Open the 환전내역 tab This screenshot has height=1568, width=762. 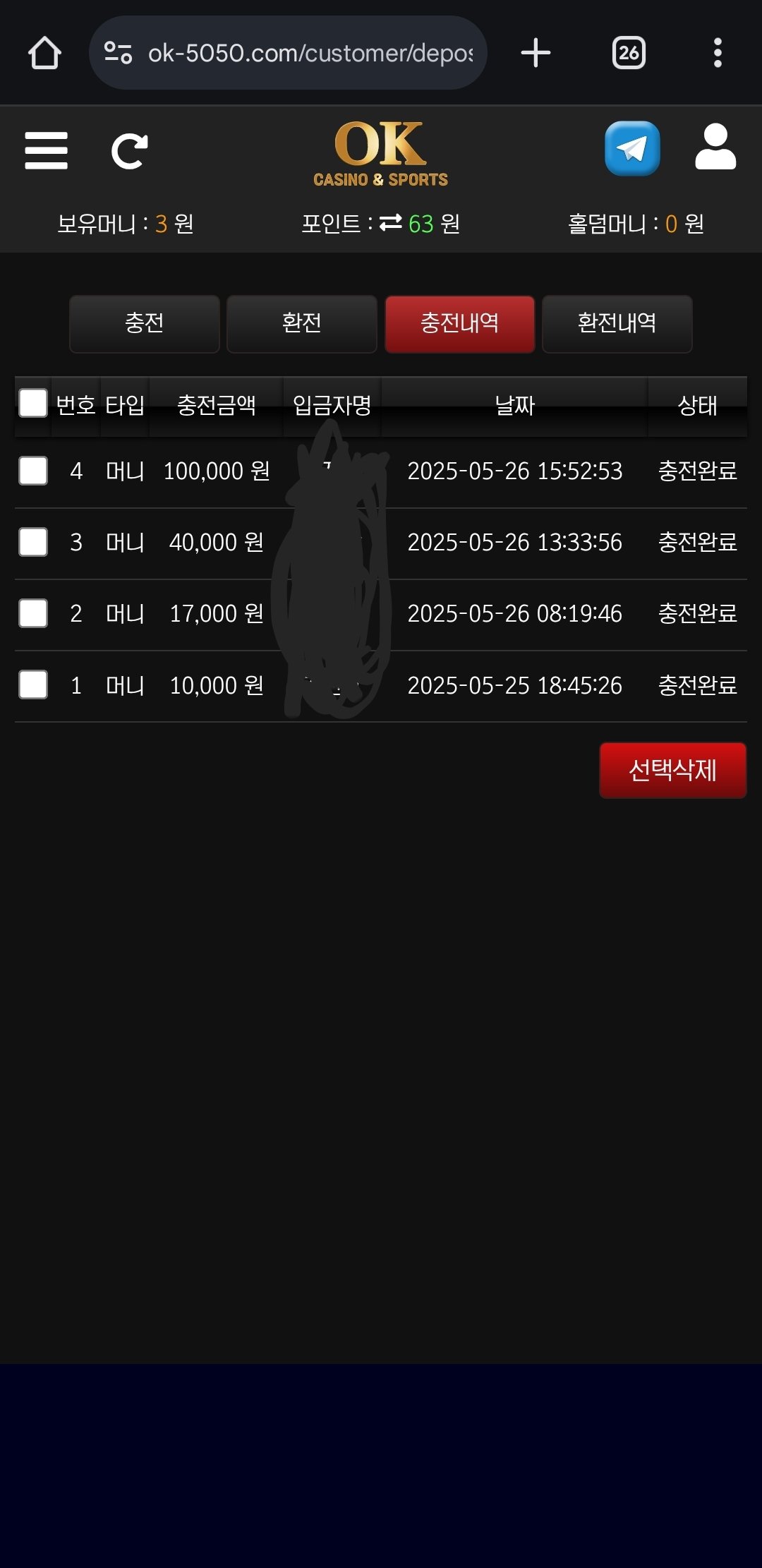click(617, 324)
